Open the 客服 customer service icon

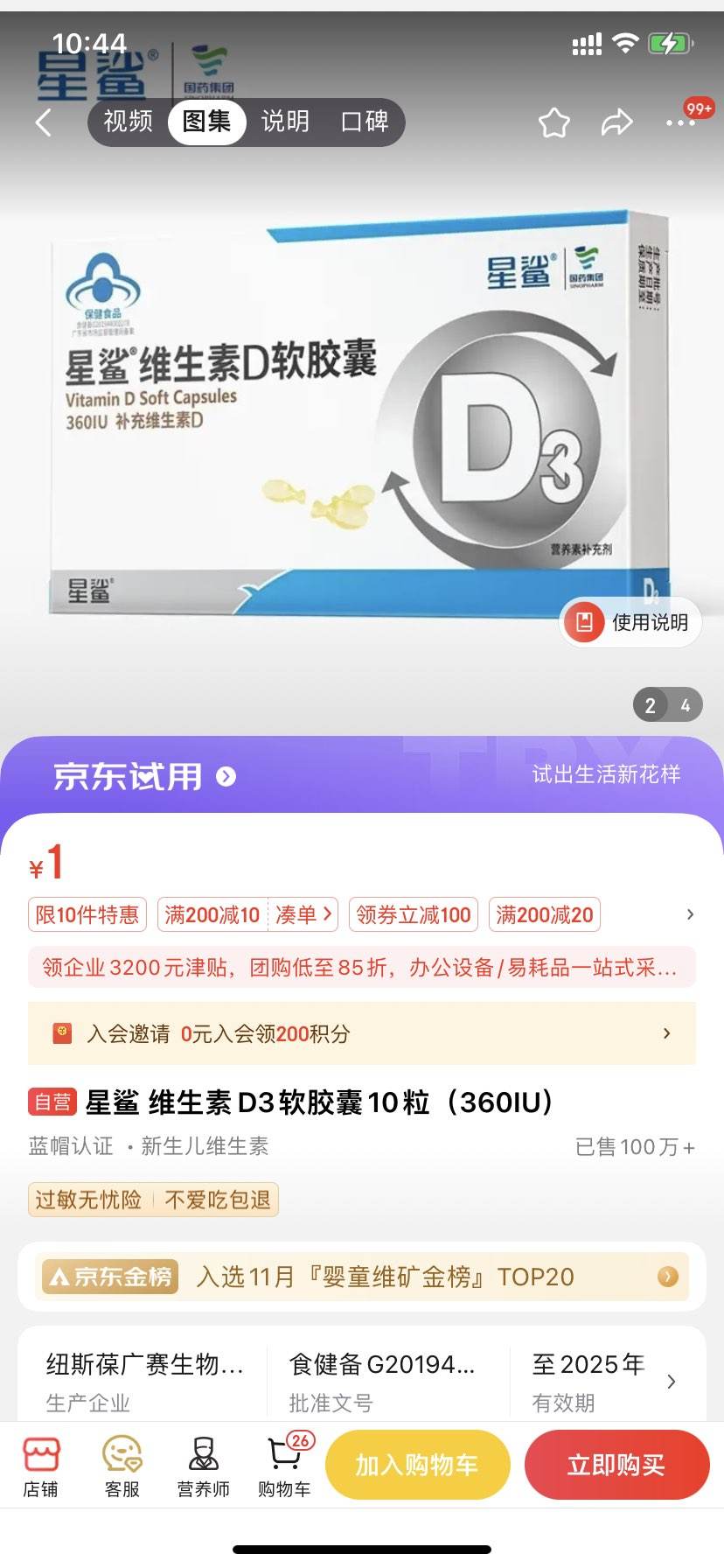tap(122, 1465)
